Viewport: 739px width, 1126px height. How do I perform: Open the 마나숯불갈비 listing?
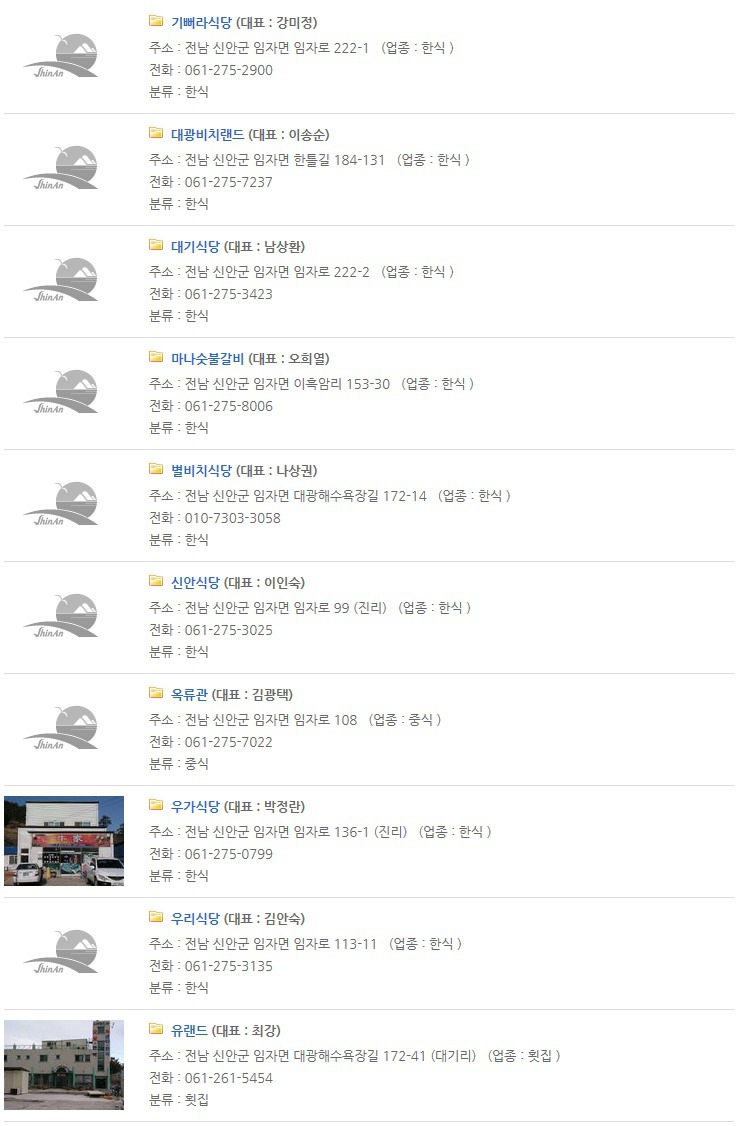(207, 359)
